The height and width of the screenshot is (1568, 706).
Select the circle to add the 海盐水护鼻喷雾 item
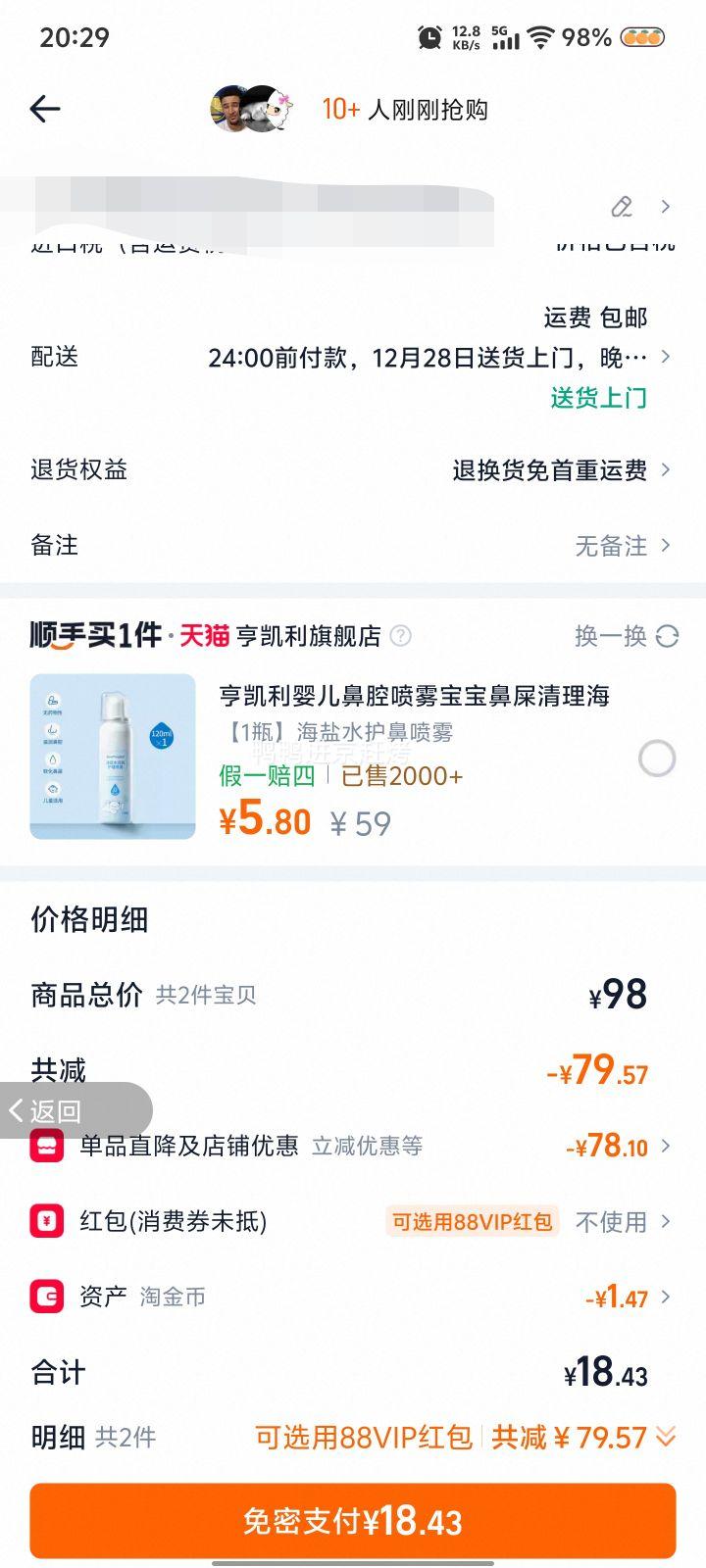point(657,759)
